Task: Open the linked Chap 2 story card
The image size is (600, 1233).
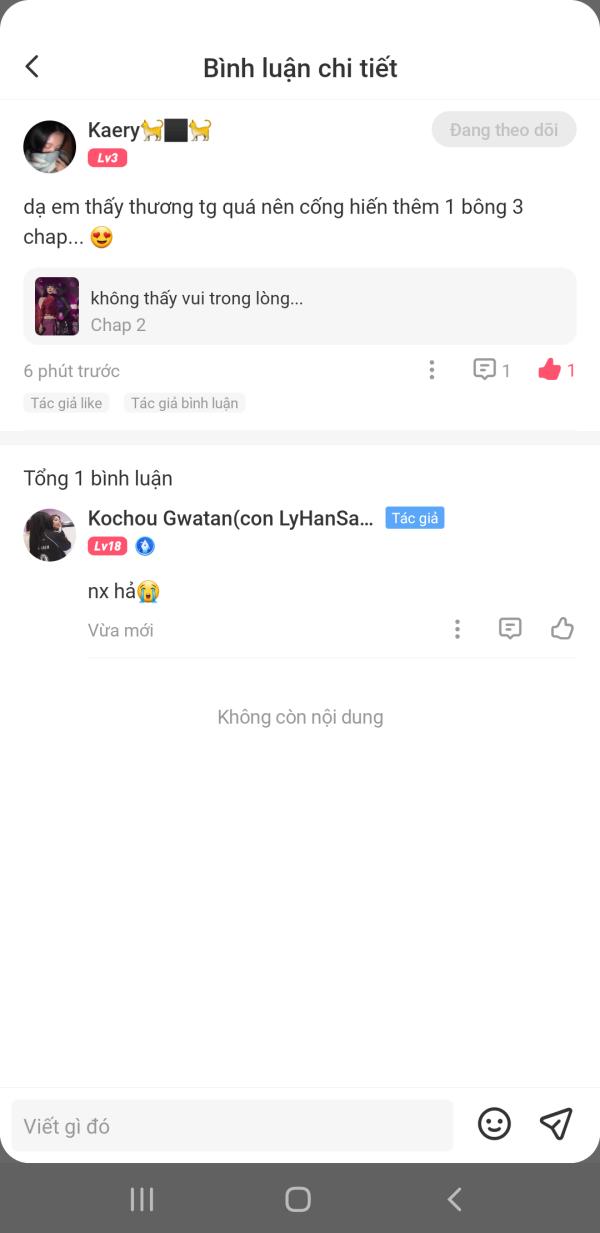Action: 300,306
